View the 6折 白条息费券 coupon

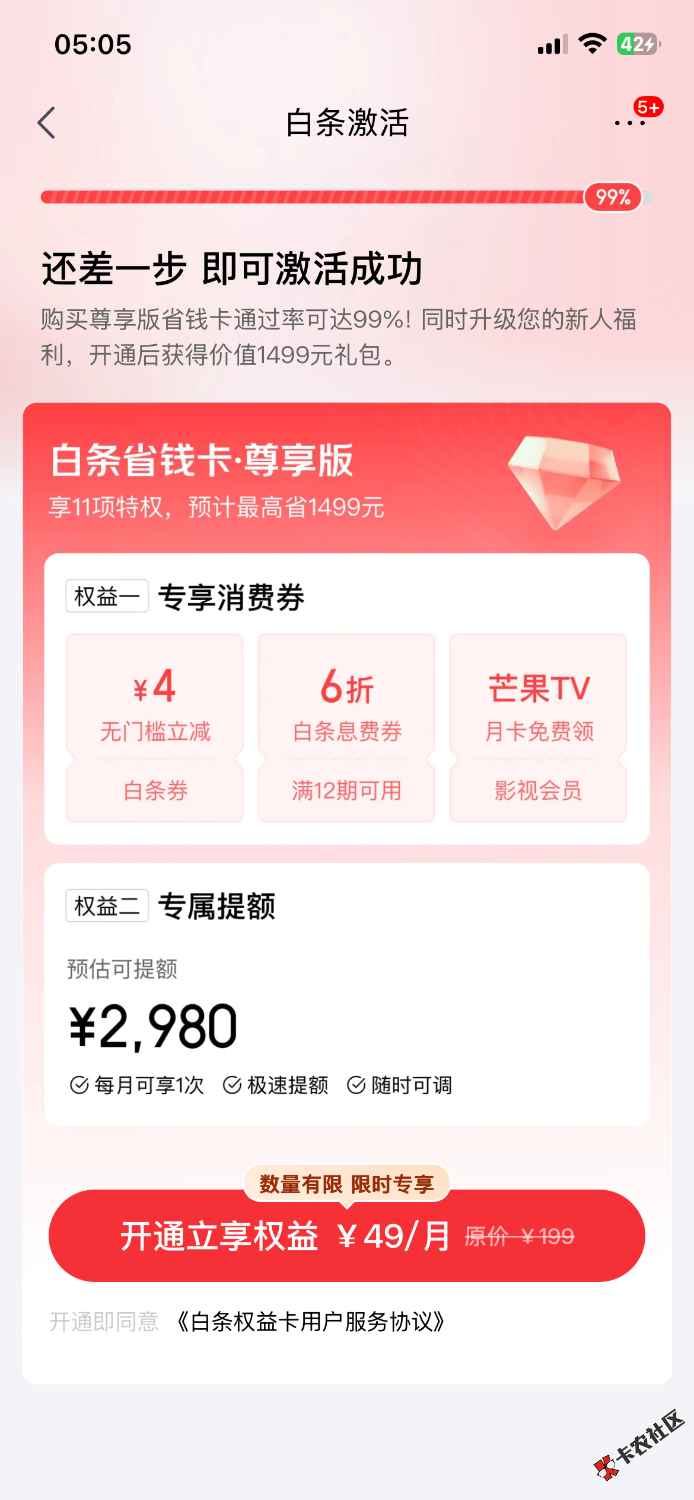[x=347, y=727]
